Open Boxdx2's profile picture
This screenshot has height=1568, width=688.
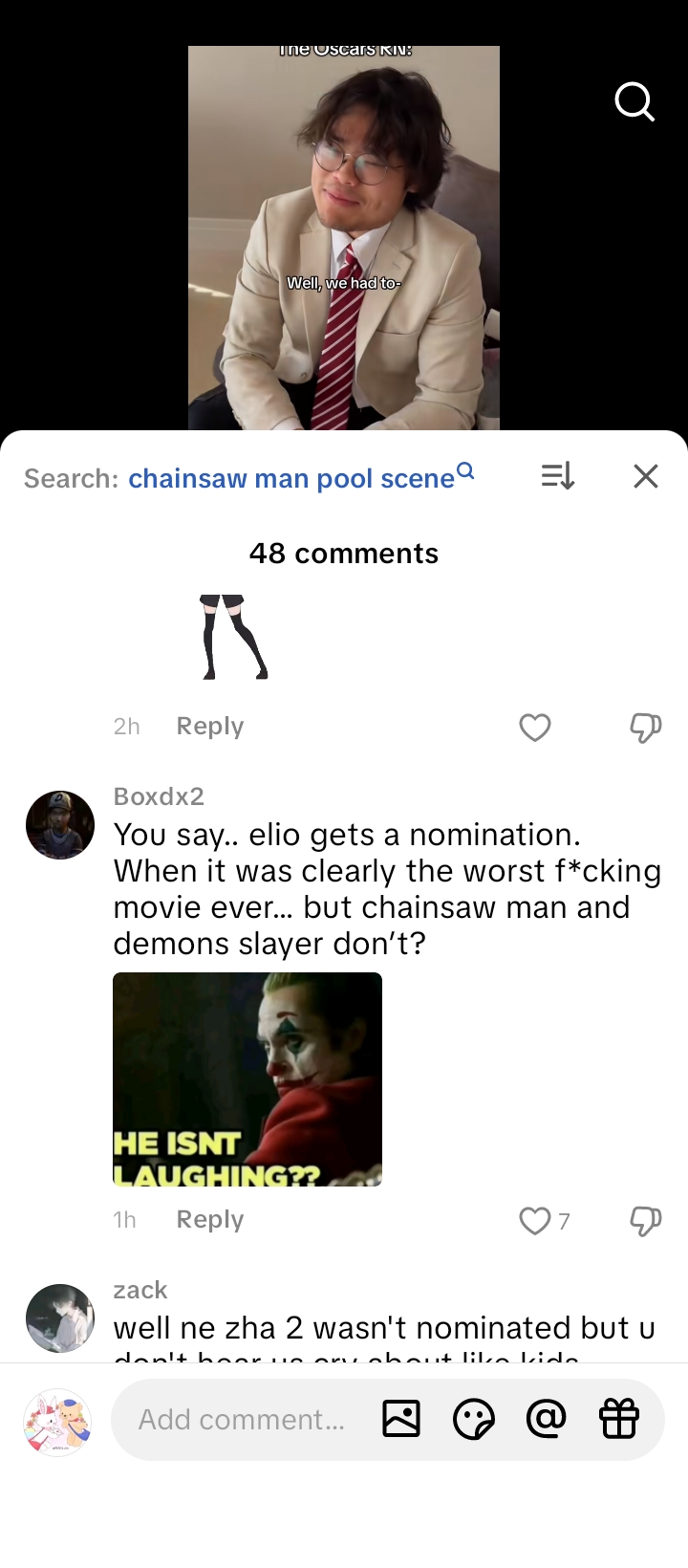(x=60, y=825)
